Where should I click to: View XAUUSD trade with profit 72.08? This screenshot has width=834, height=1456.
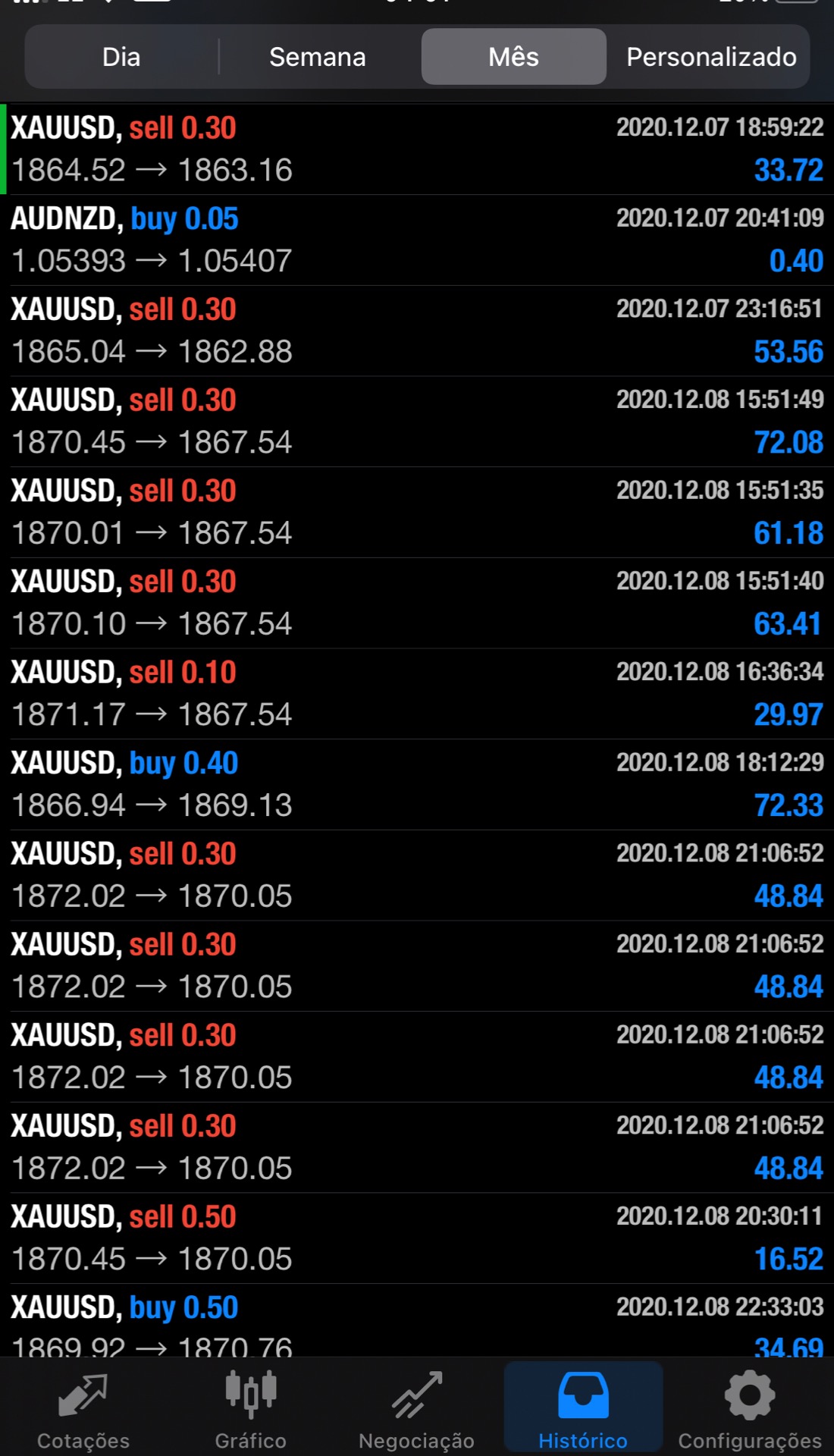pos(417,421)
